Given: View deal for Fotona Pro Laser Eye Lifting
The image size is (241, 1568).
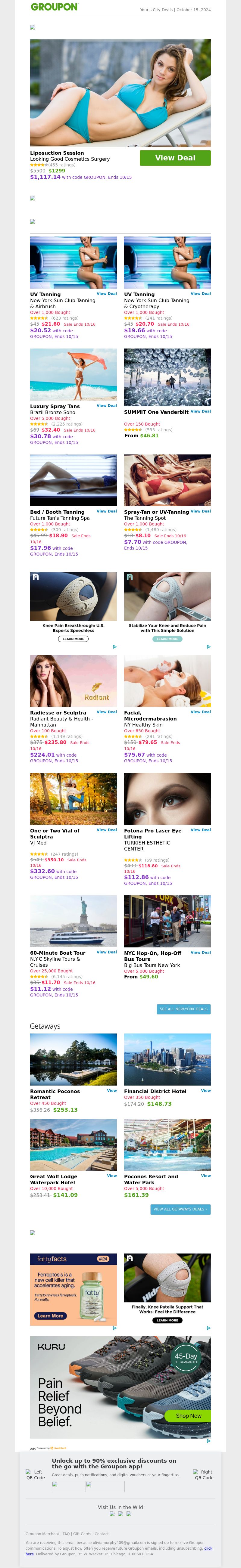Looking at the screenshot, I should [200, 830].
